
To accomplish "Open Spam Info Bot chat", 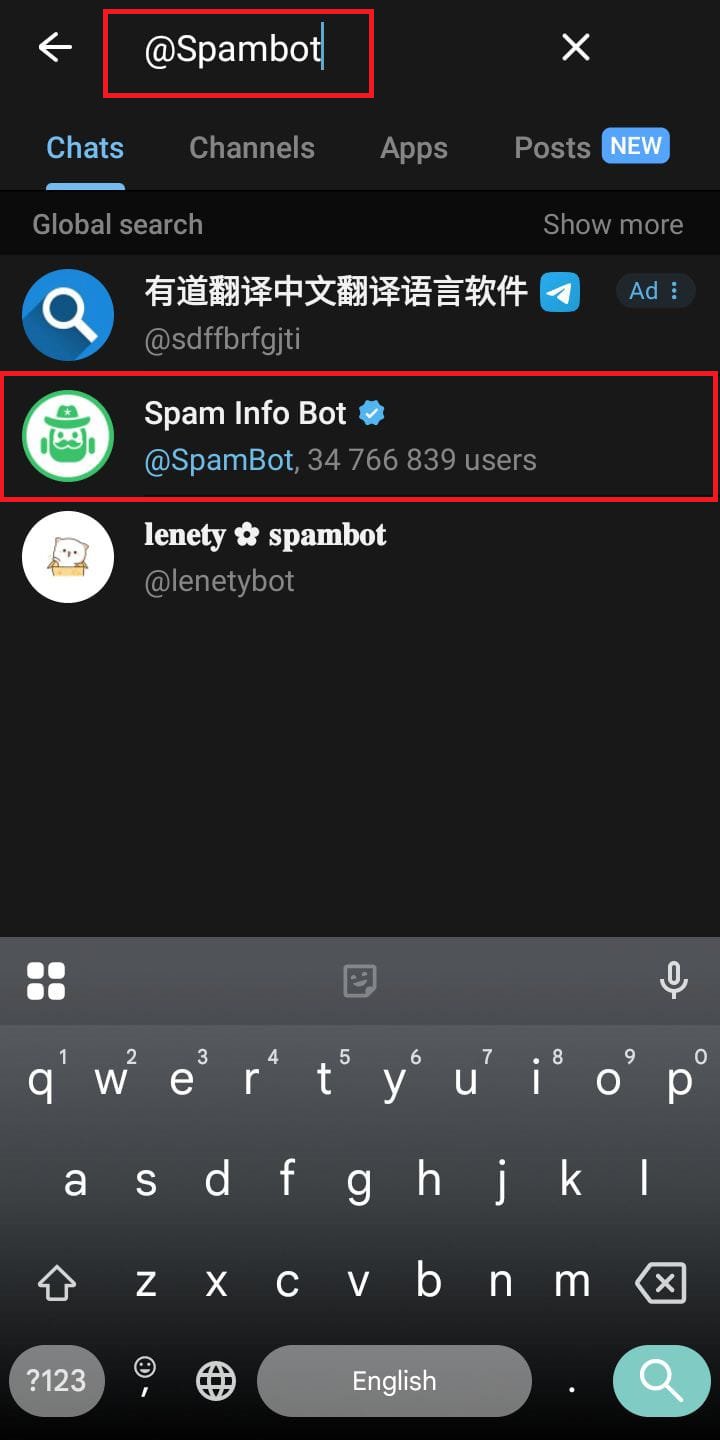I will (x=360, y=435).
